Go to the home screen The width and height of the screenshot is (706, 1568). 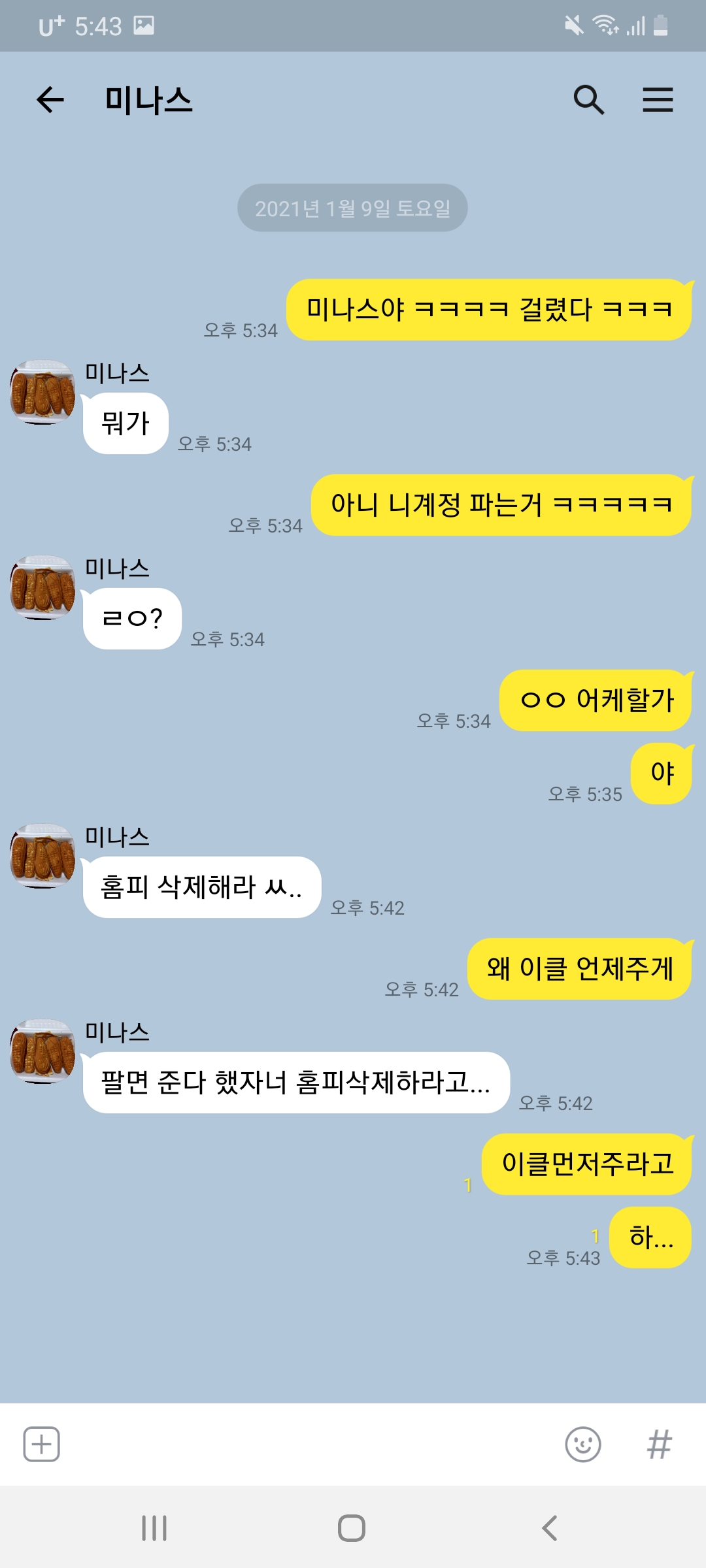pyautogui.click(x=352, y=1528)
